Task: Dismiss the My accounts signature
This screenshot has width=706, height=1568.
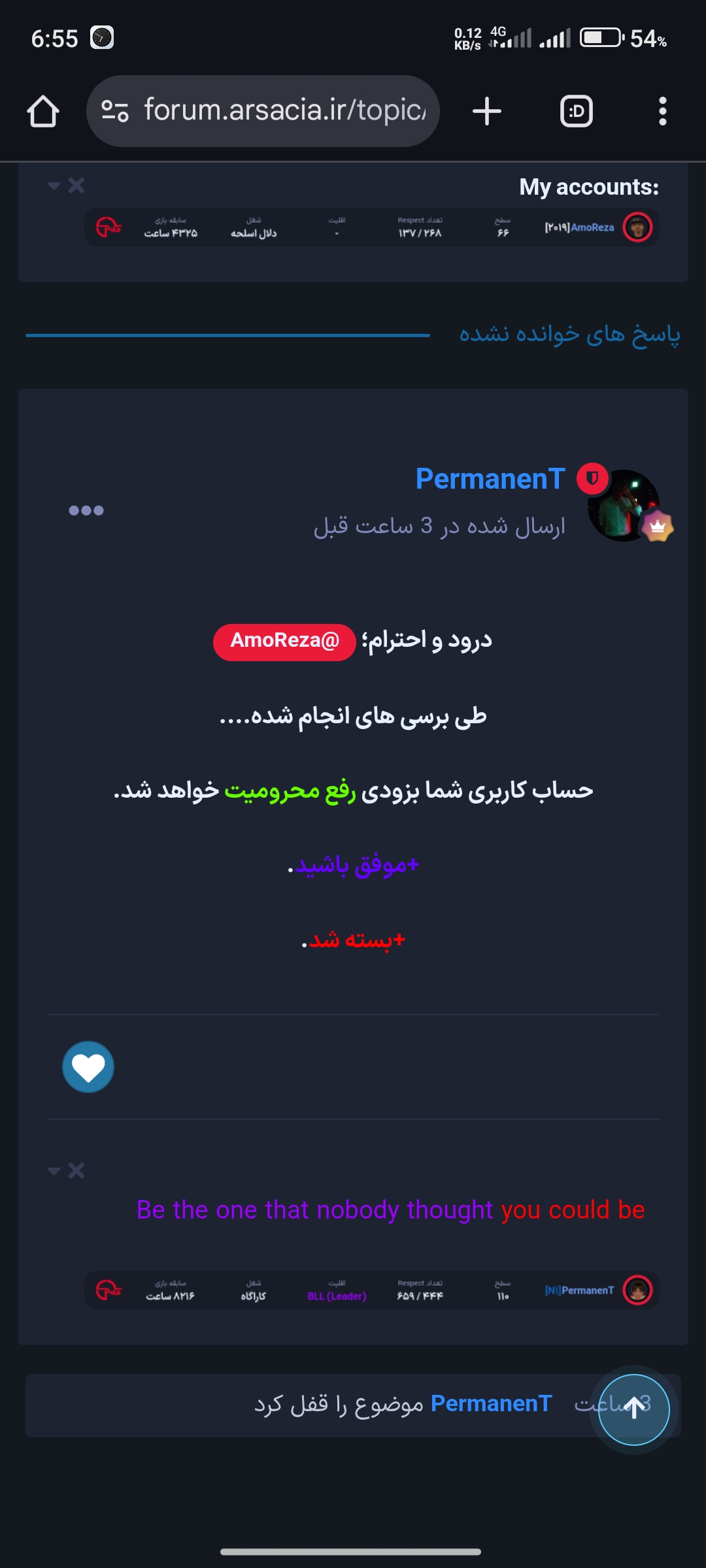Action: tap(76, 186)
